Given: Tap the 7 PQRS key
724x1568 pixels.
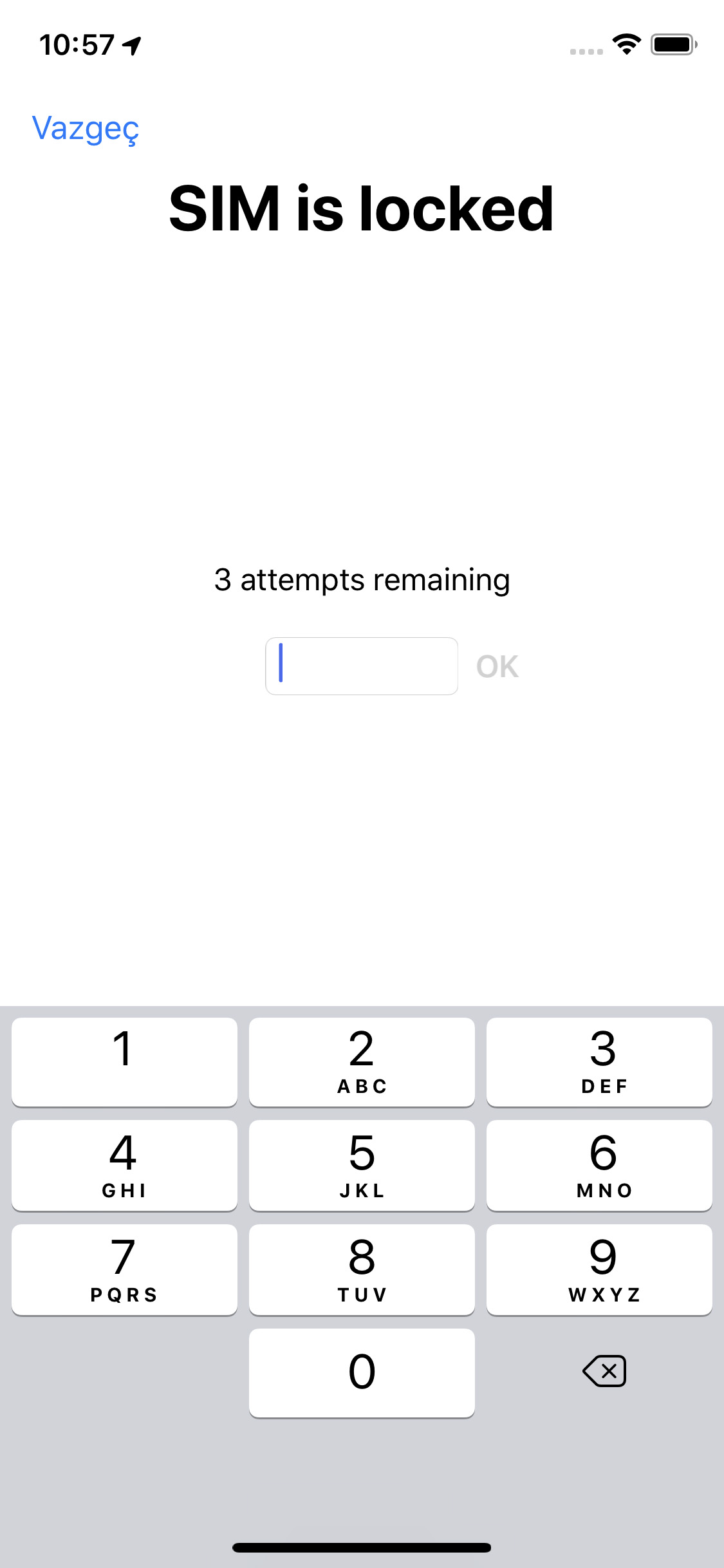Looking at the screenshot, I should pos(124,1270).
